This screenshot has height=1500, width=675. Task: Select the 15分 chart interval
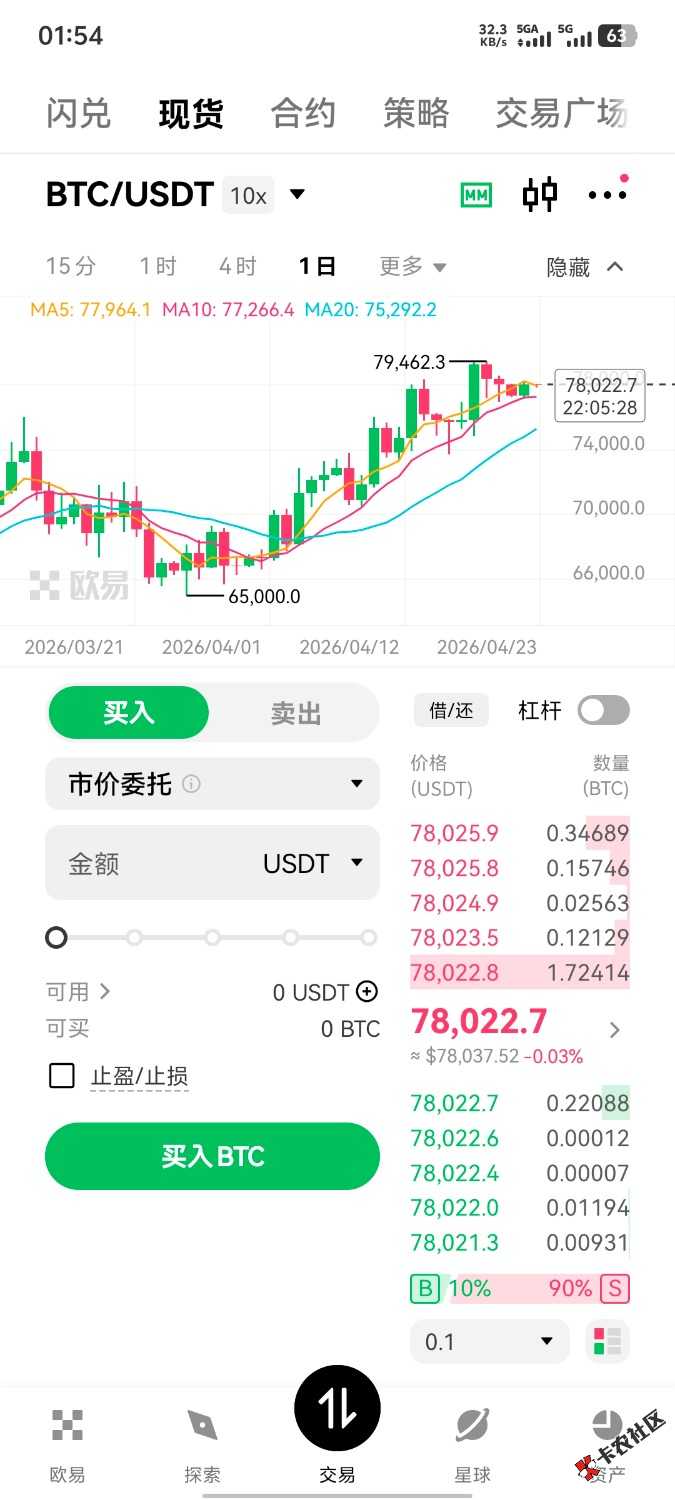tap(71, 266)
